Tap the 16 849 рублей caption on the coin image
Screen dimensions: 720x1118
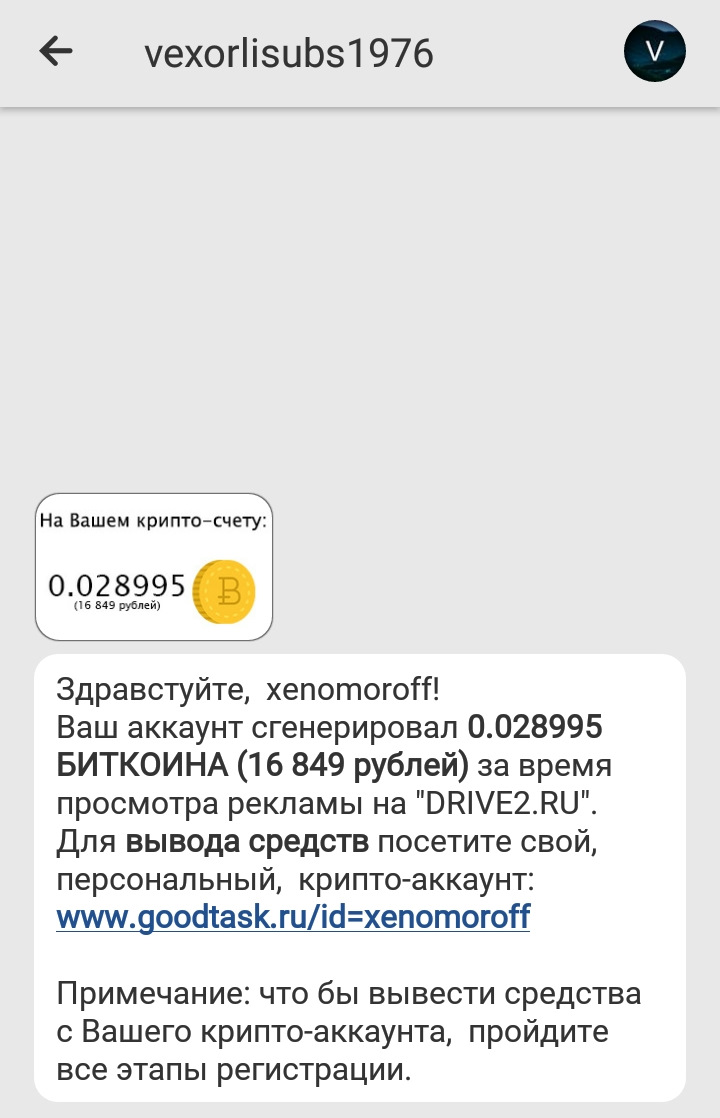click(x=115, y=605)
